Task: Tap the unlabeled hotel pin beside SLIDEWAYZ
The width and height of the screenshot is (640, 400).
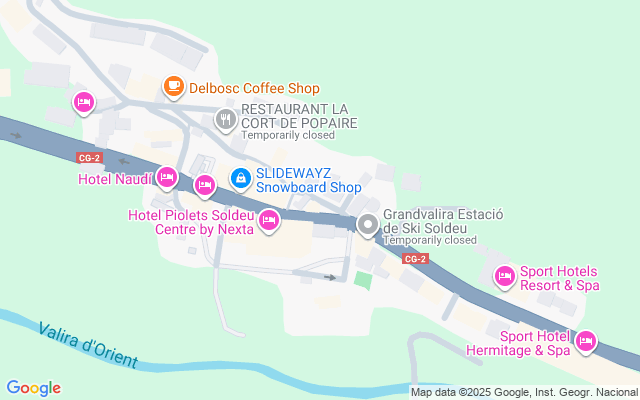Action: (x=205, y=184)
